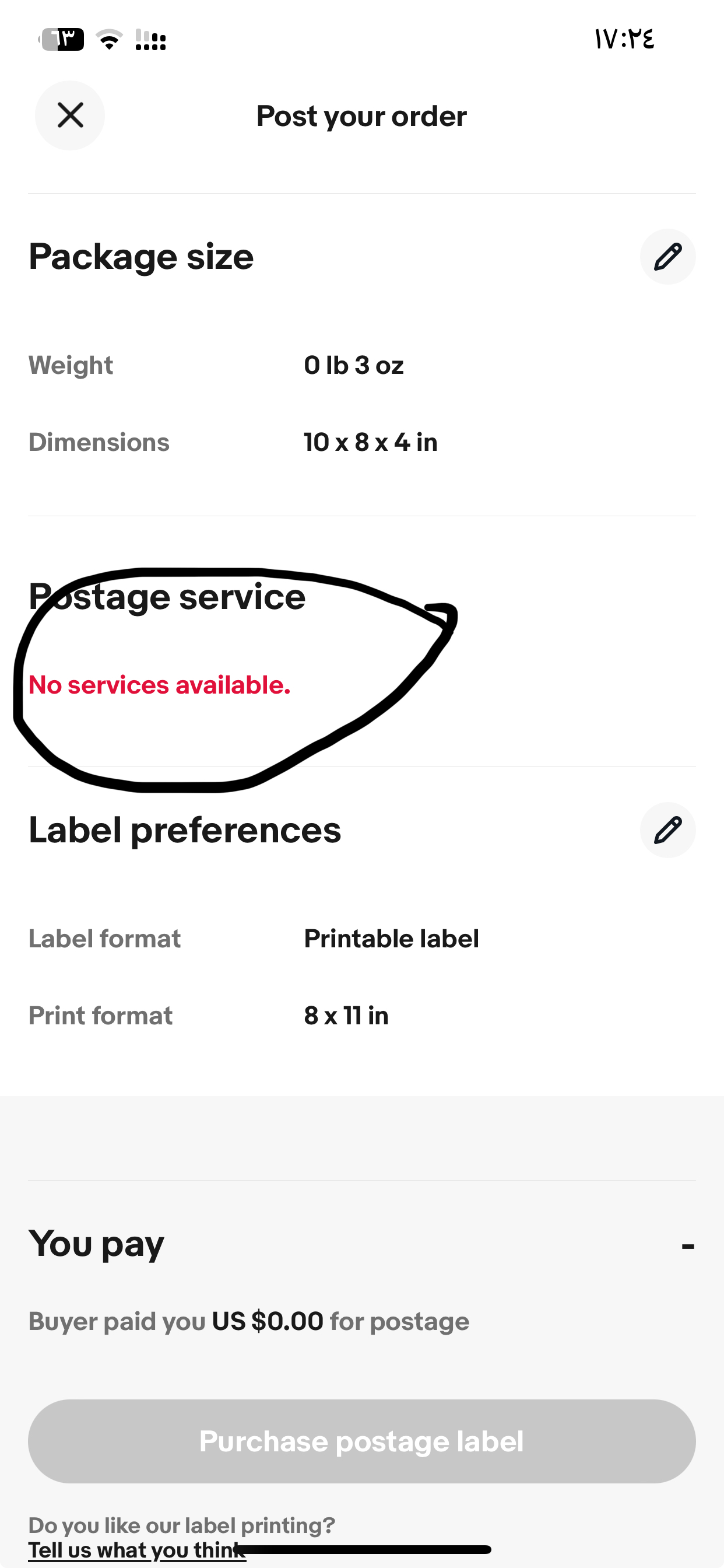
Task: Close the Post your order screen
Action: point(70,115)
